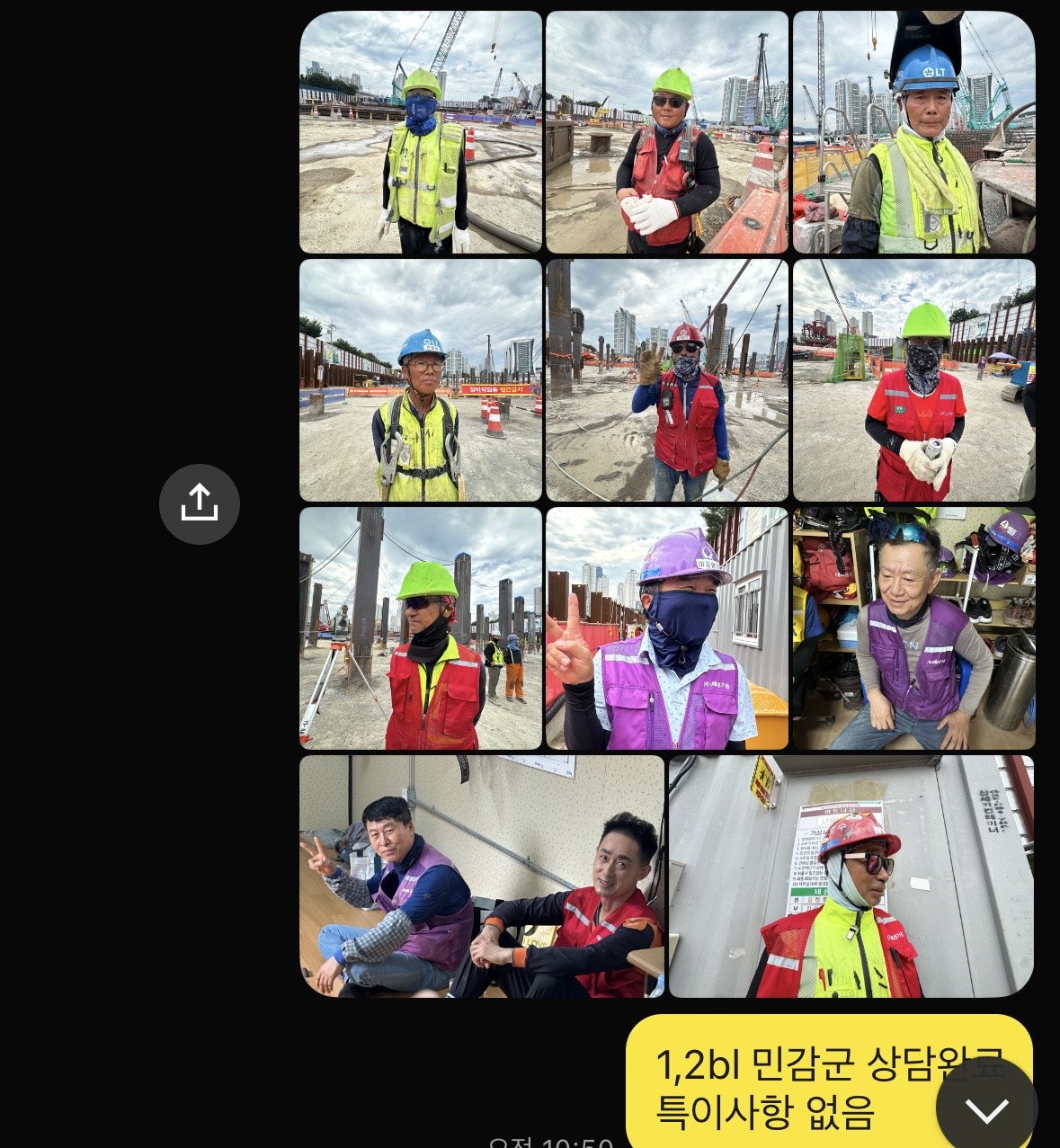This screenshot has width=1060, height=1148.
Task: View photo of worker in red helmet with sunglasses
Action: click(x=851, y=877)
